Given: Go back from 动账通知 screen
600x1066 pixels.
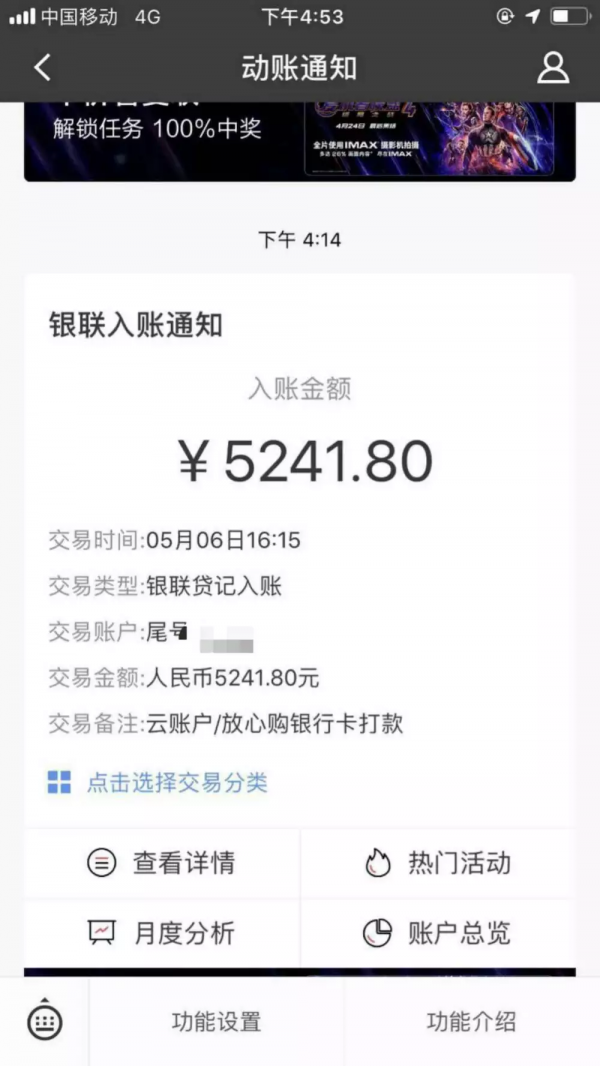Looking at the screenshot, I should coord(42,68).
